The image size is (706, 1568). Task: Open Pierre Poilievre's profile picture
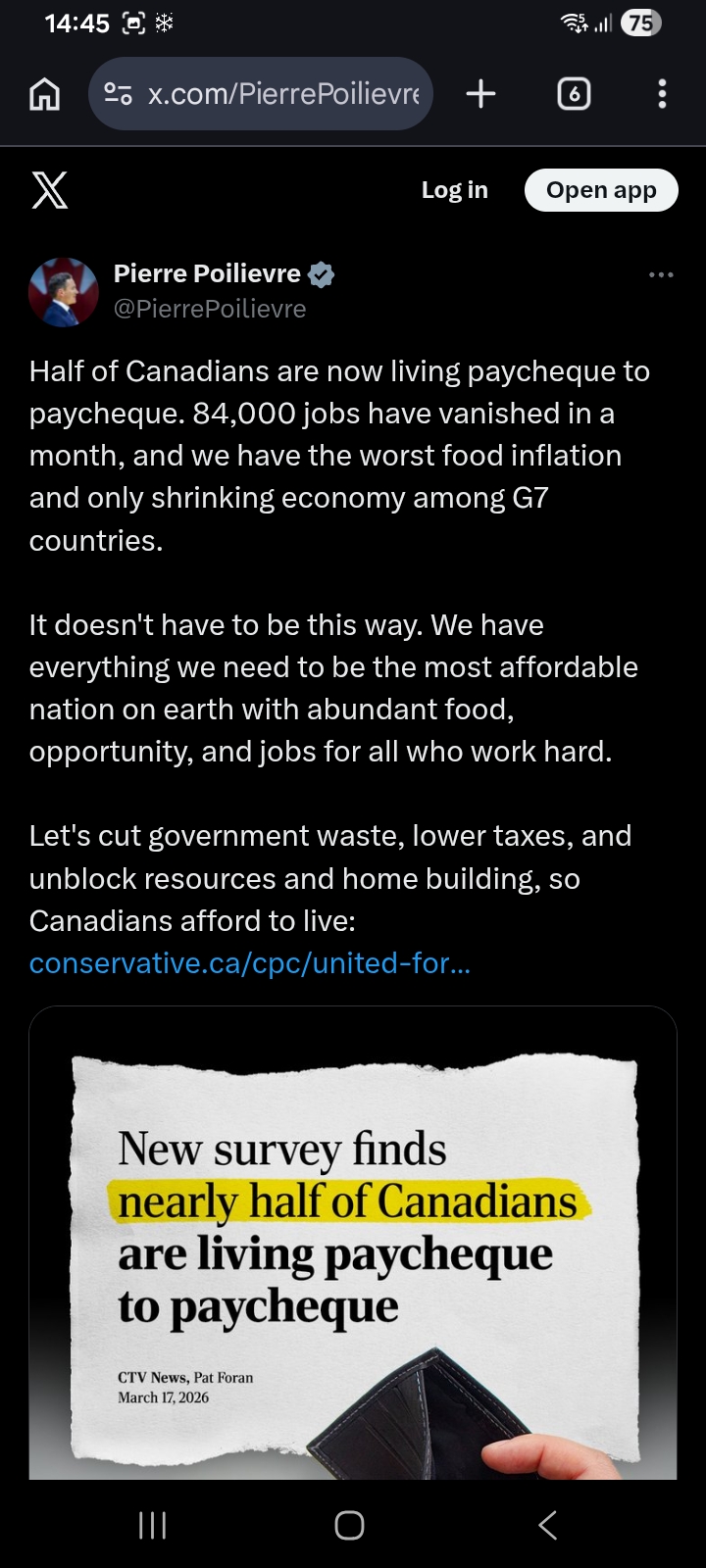click(x=64, y=292)
